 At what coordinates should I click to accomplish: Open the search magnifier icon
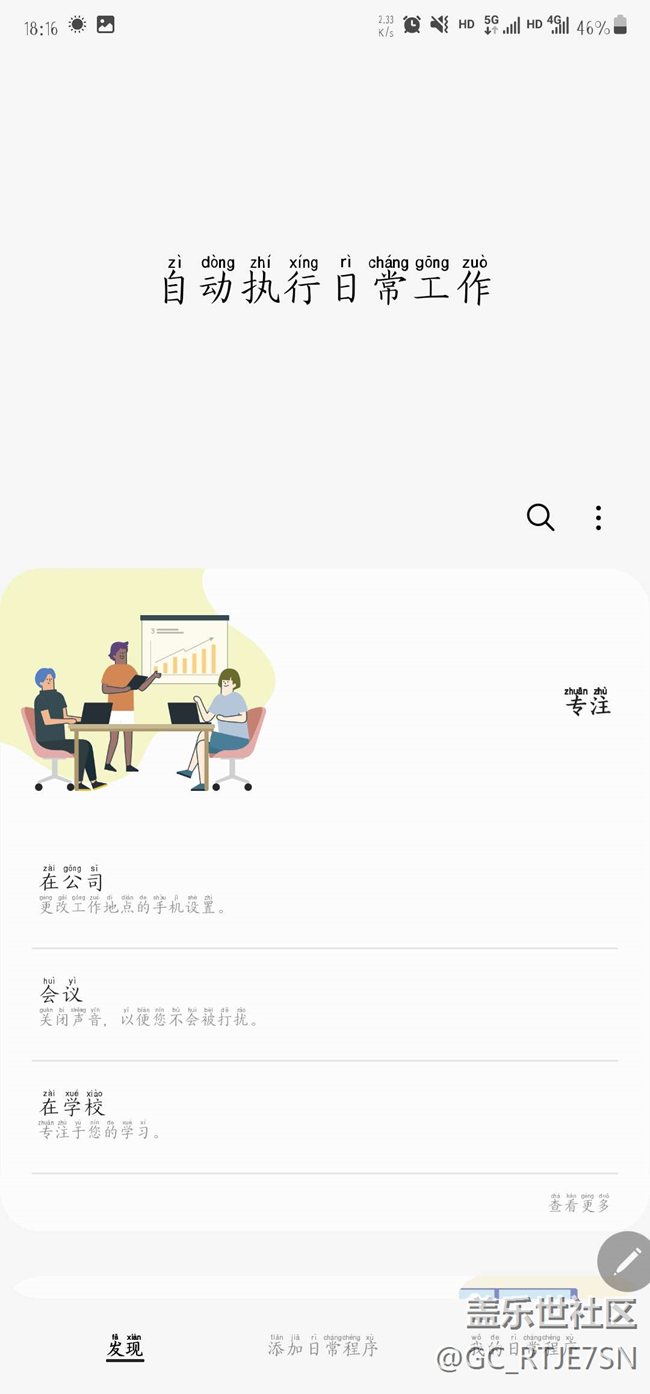coord(540,517)
